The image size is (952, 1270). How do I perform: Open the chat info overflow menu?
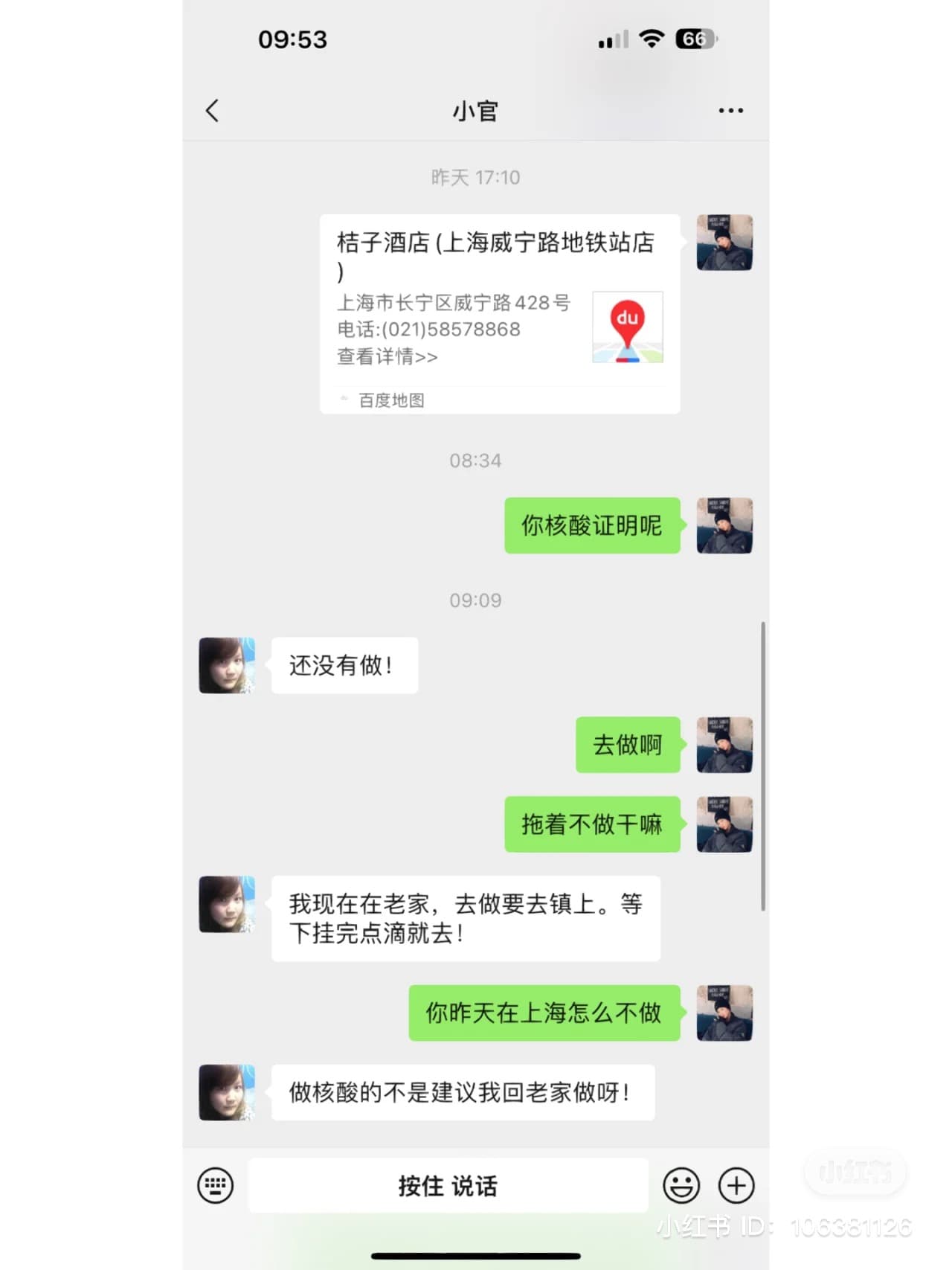click(730, 111)
